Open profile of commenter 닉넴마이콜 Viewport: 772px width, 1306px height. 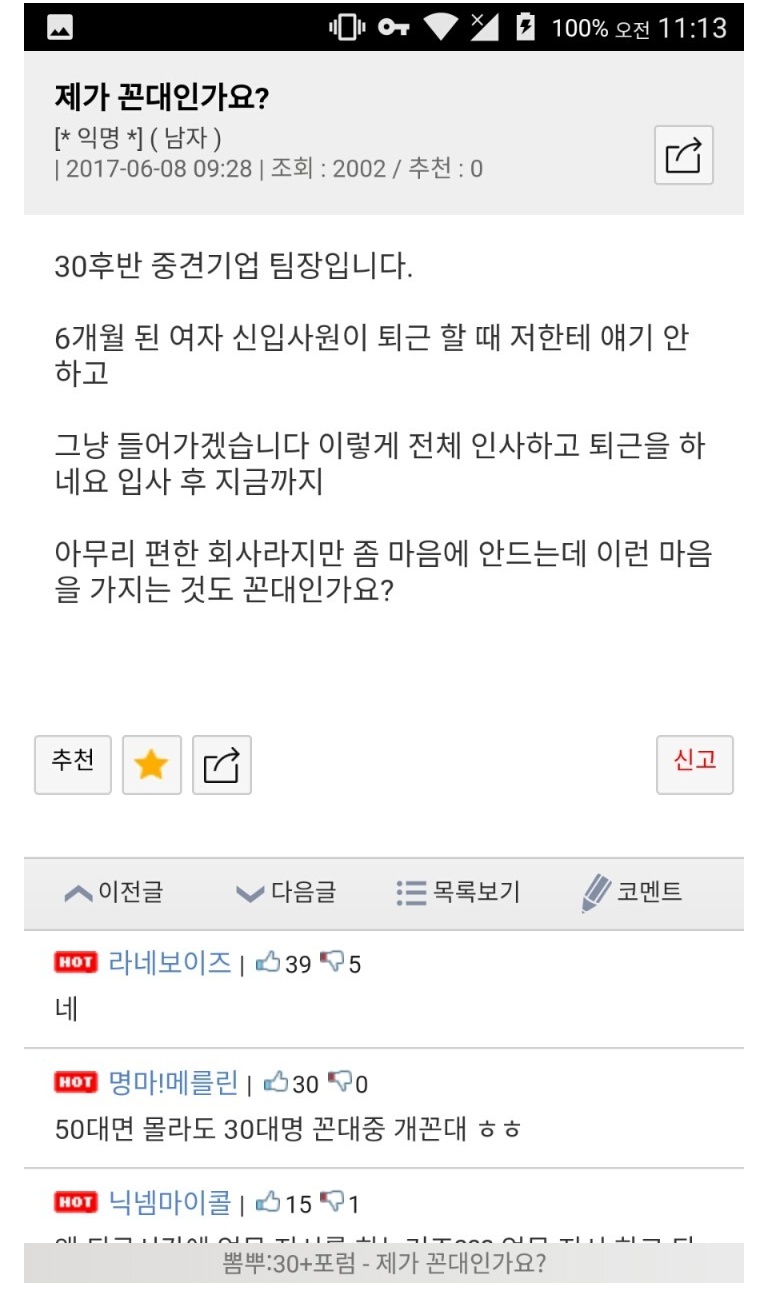point(169,1202)
